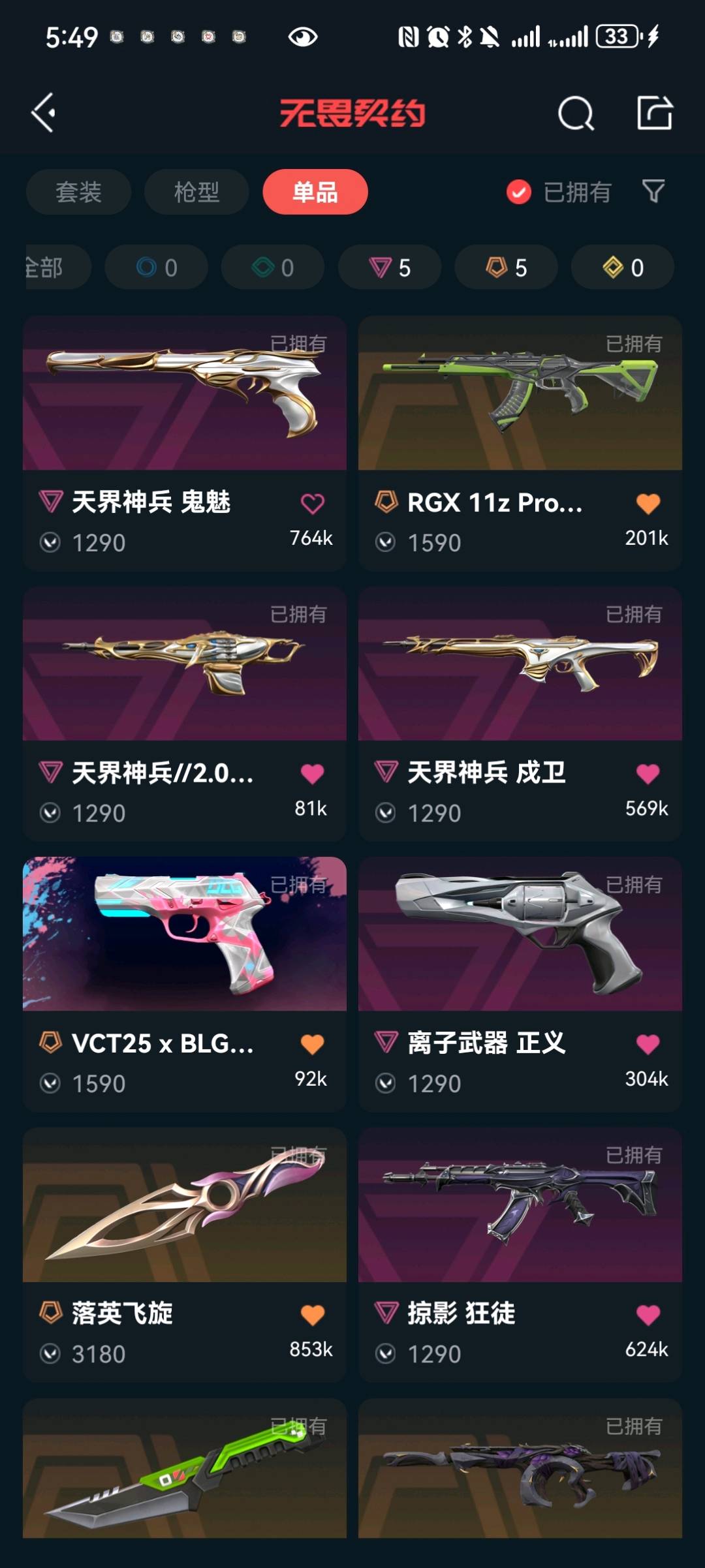Switch to the 套装 tab
The width and height of the screenshot is (705, 1568).
(x=78, y=192)
